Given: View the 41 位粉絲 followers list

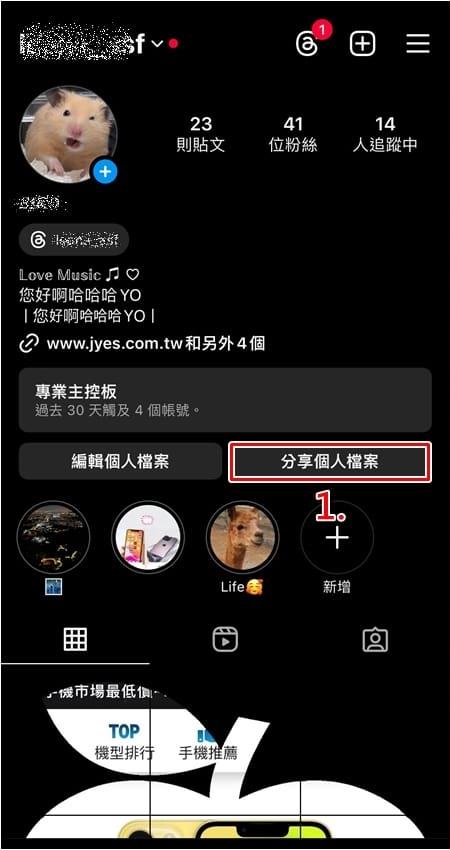Looking at the screenshot, I should point(293,134).
